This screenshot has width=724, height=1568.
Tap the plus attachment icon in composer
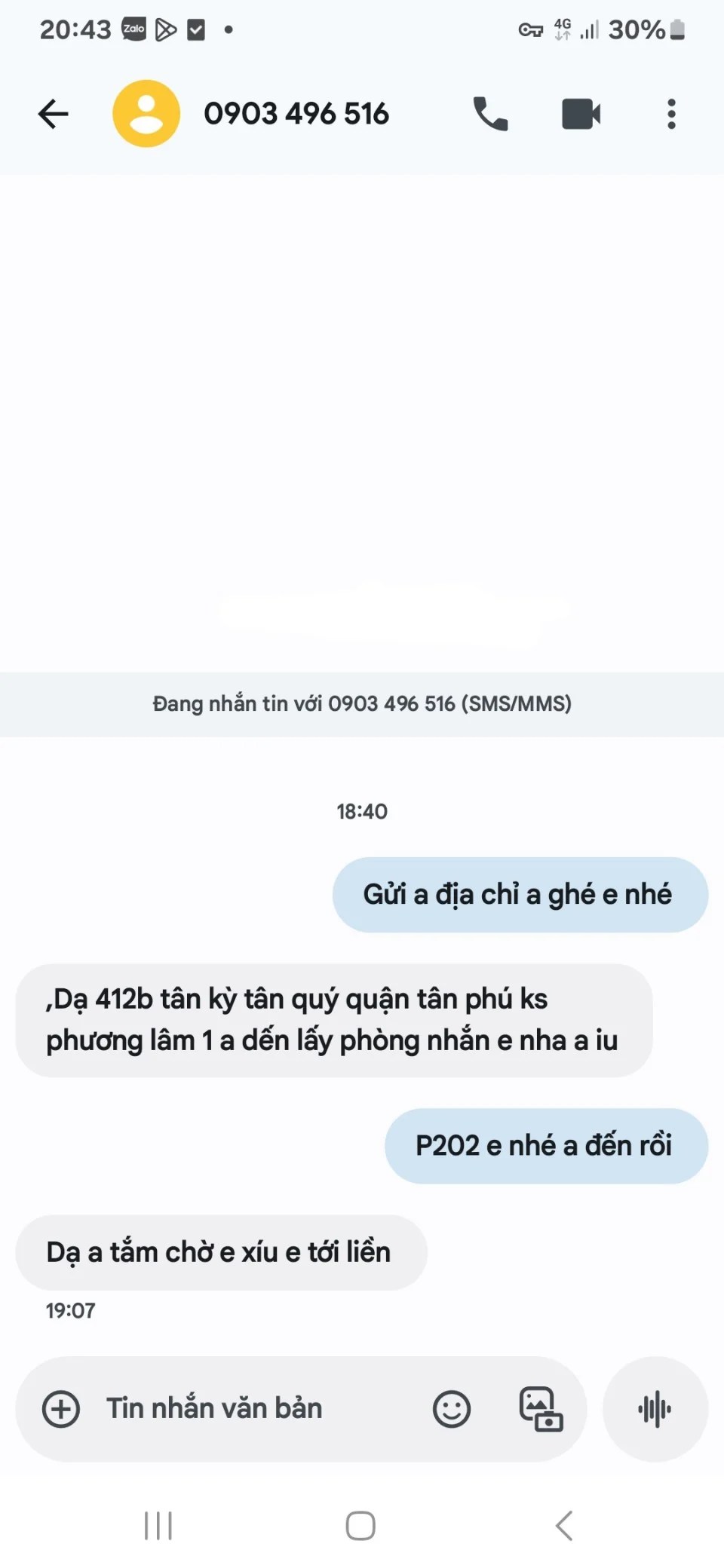61,1409
